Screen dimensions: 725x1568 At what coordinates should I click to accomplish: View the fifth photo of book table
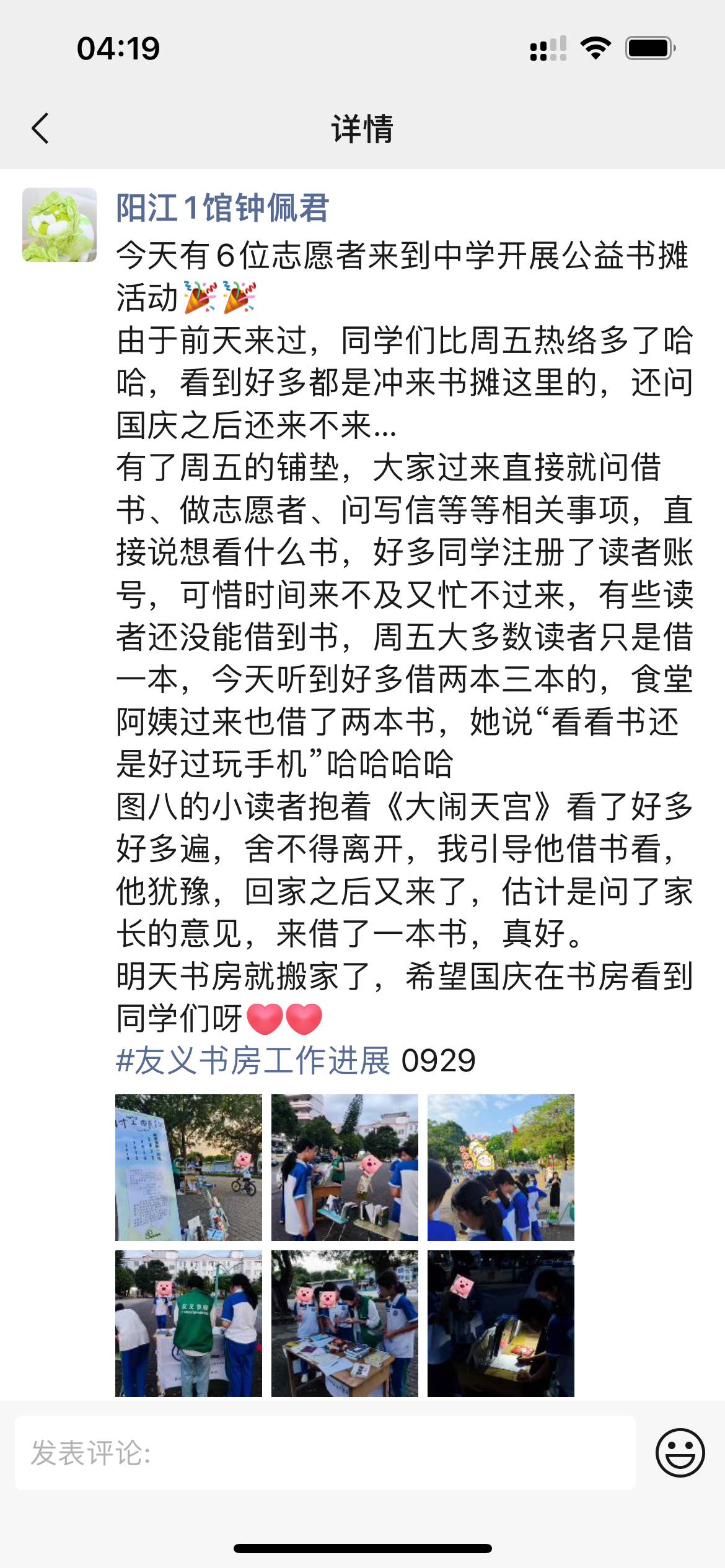point(345,1323)
